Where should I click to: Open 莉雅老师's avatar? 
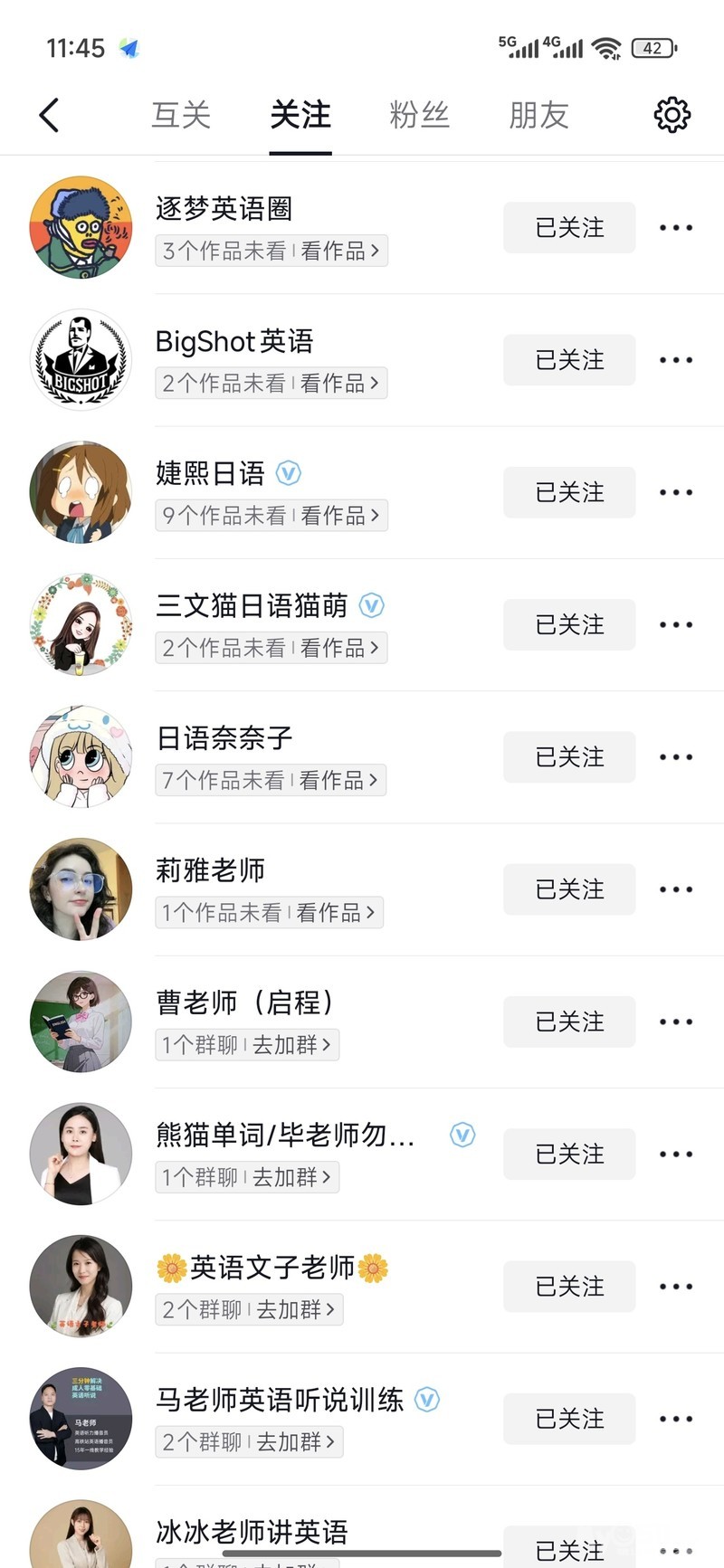click(81, 889)
